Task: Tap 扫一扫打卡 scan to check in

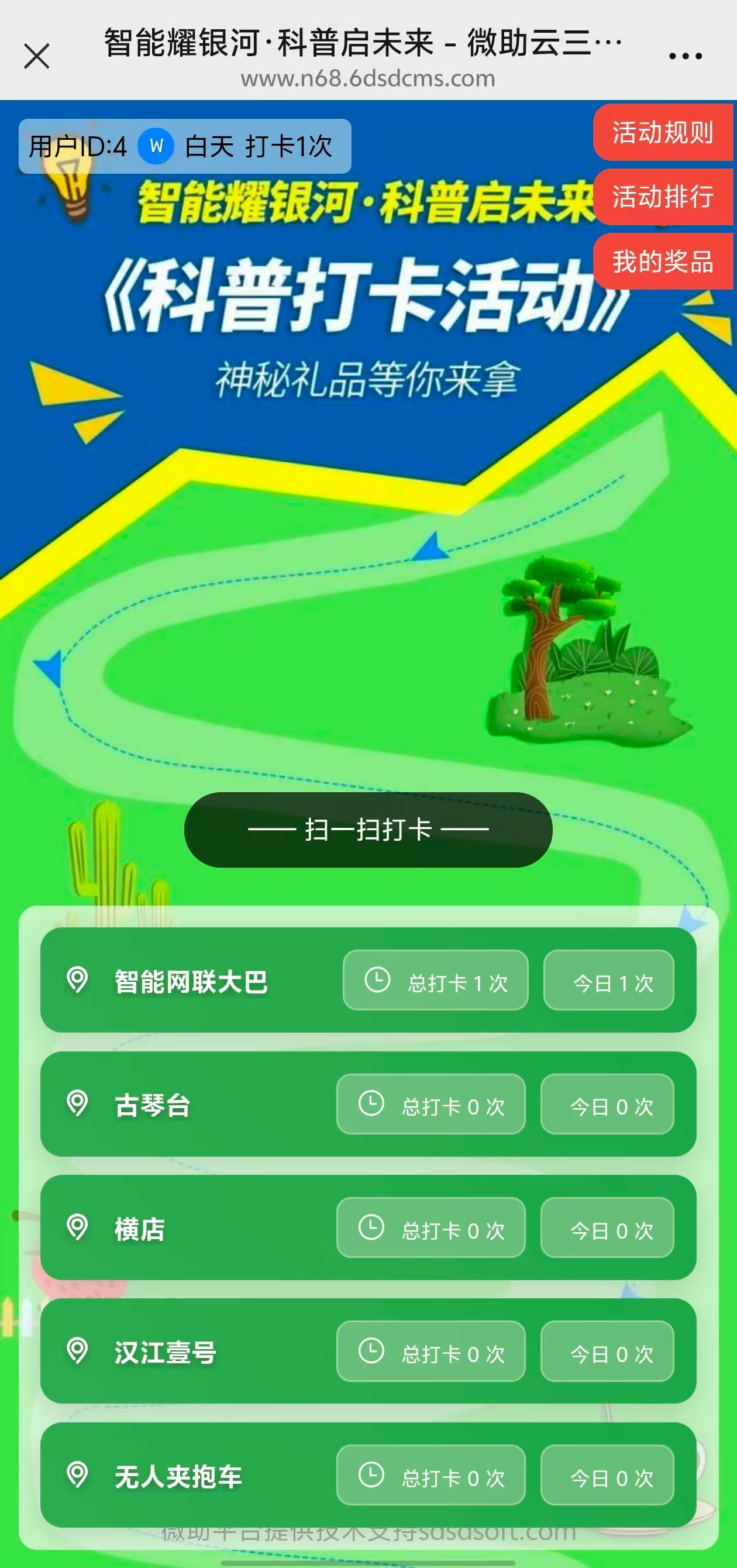Action: 368,830
